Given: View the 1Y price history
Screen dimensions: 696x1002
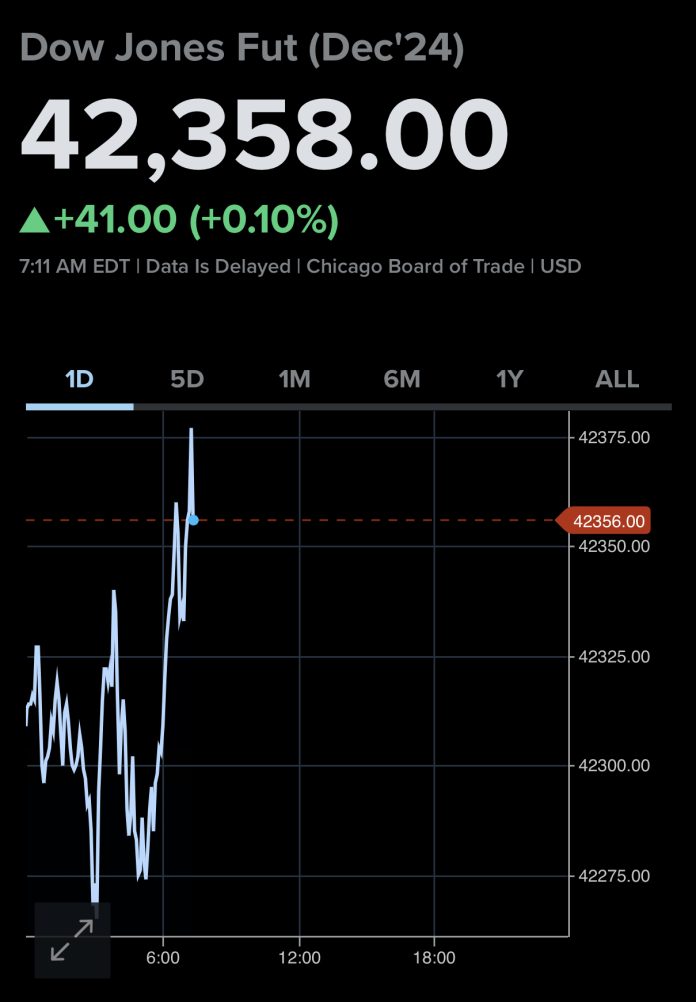Looking at the screenshot, I should click(x=509, y=380).
